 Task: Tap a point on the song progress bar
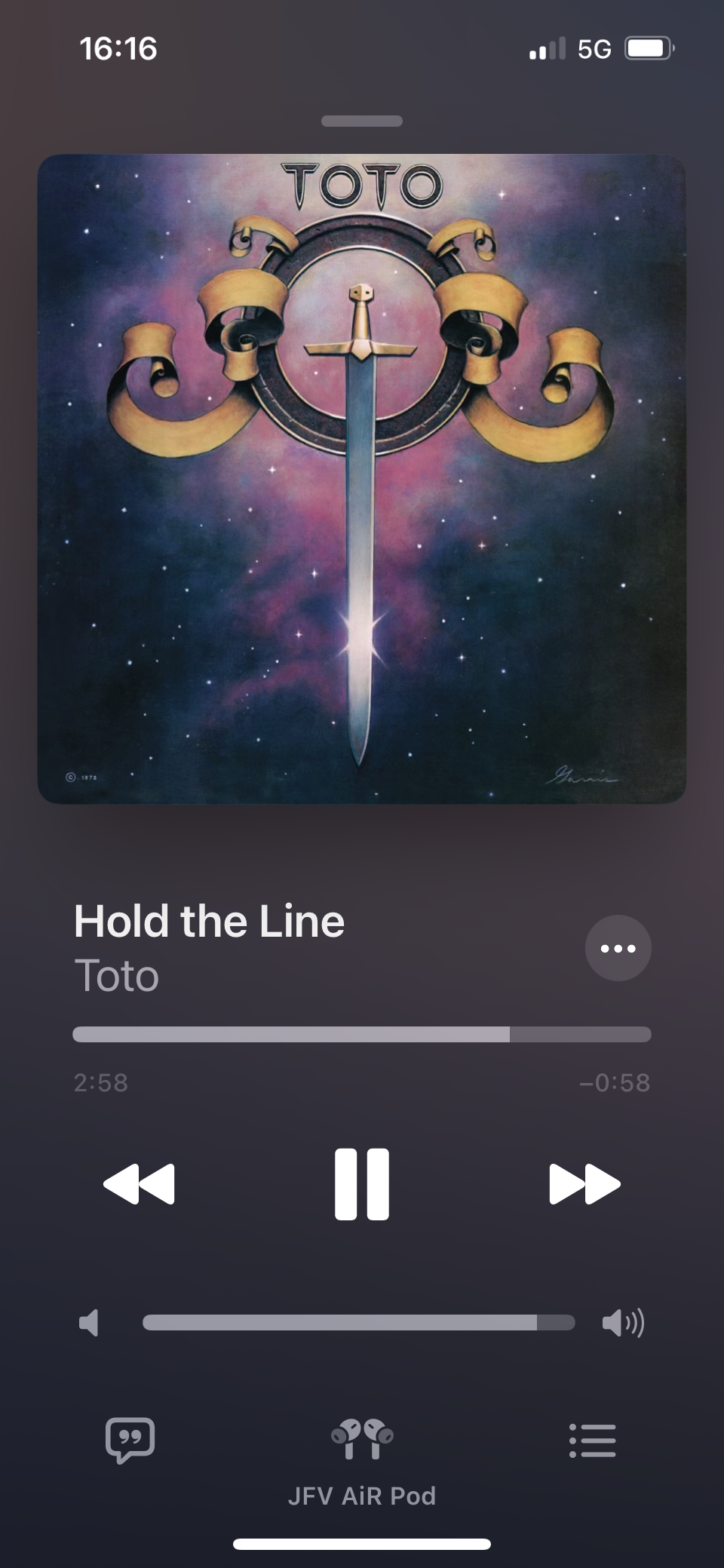point(362,1034)
